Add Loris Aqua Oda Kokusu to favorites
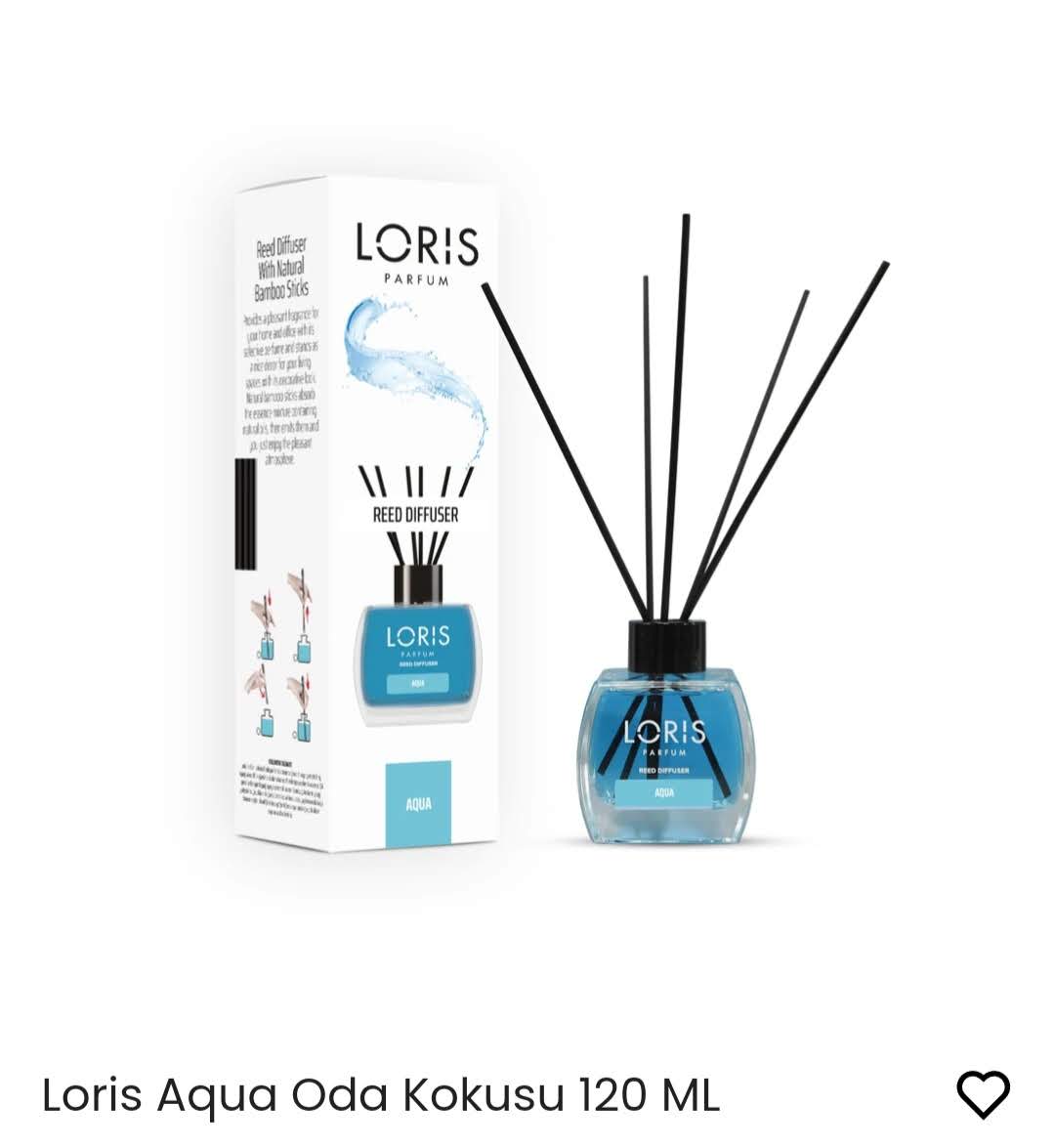The width and height of the screenshot is (1055, 1148). (x=982, y=1093)
